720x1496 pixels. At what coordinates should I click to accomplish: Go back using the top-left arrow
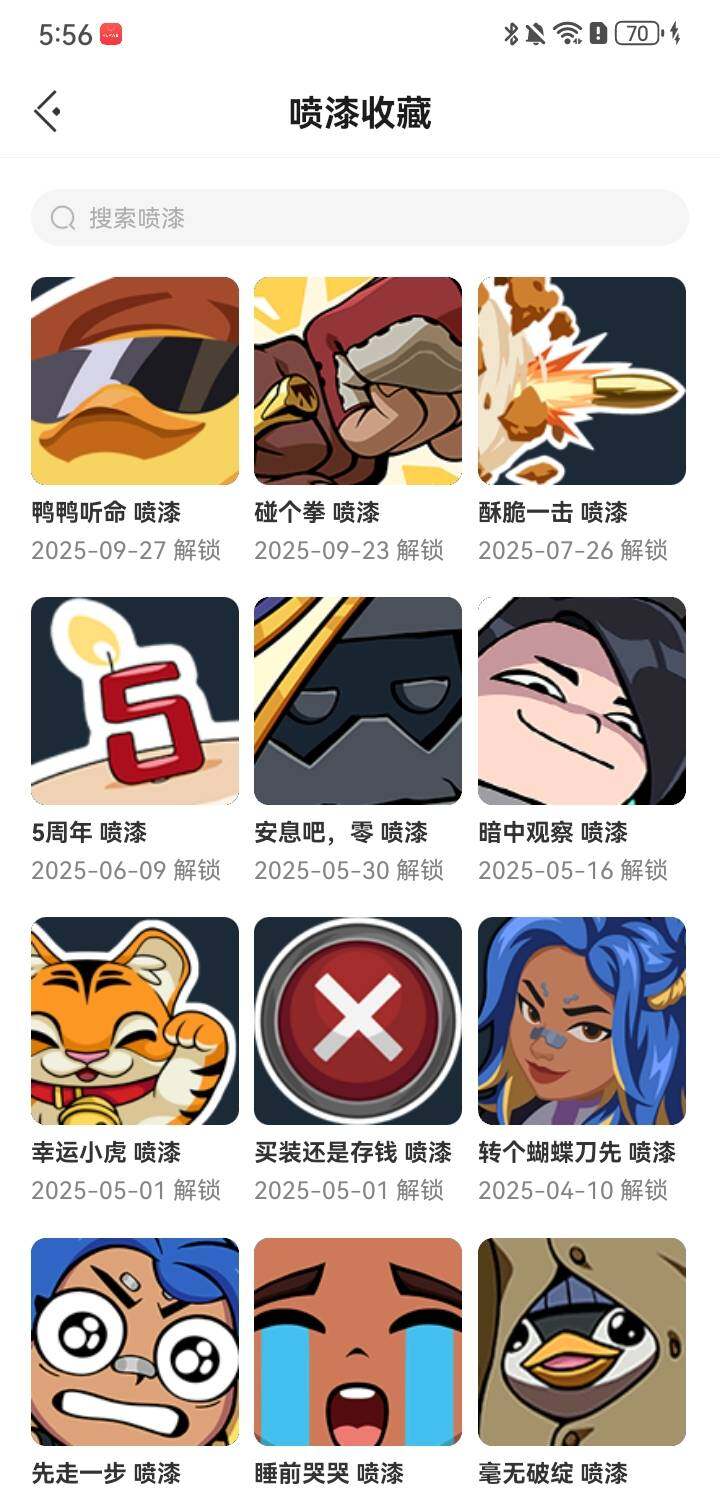(x=47, y=112)
